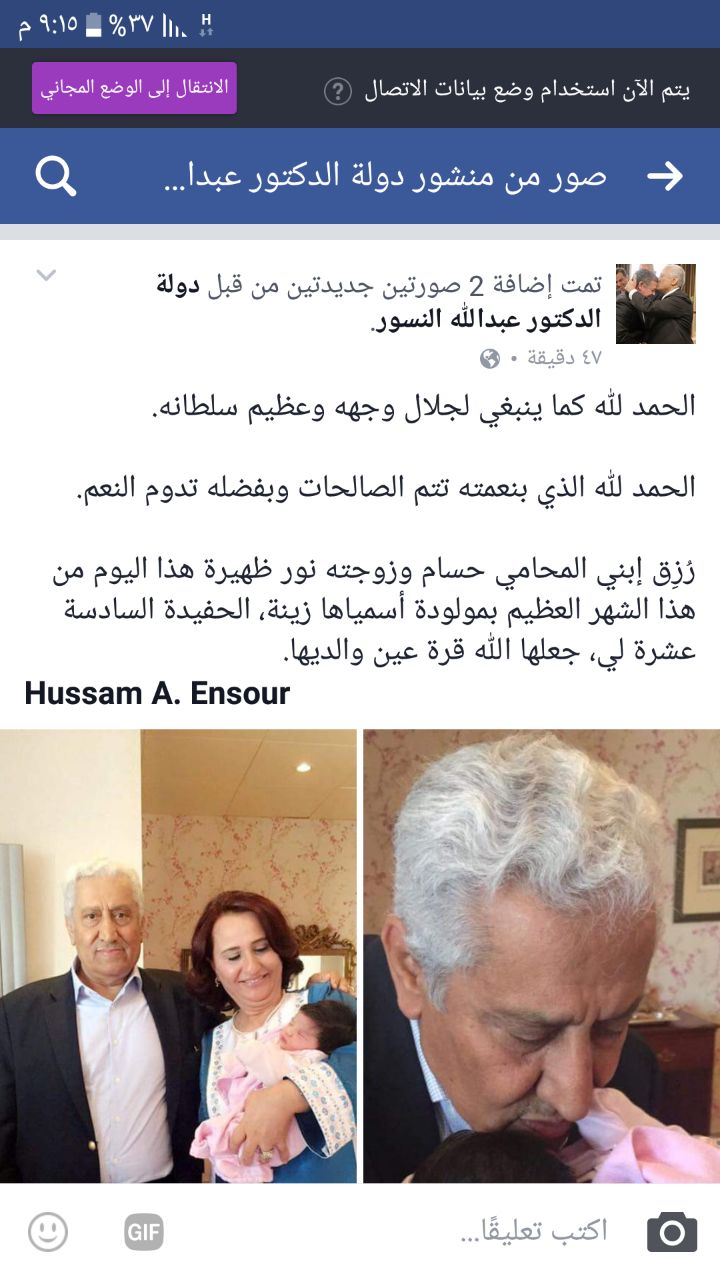This screenshot has height=1280, width=720.
Task: Open the emoji smiley picker
Action: [48, 1231]
